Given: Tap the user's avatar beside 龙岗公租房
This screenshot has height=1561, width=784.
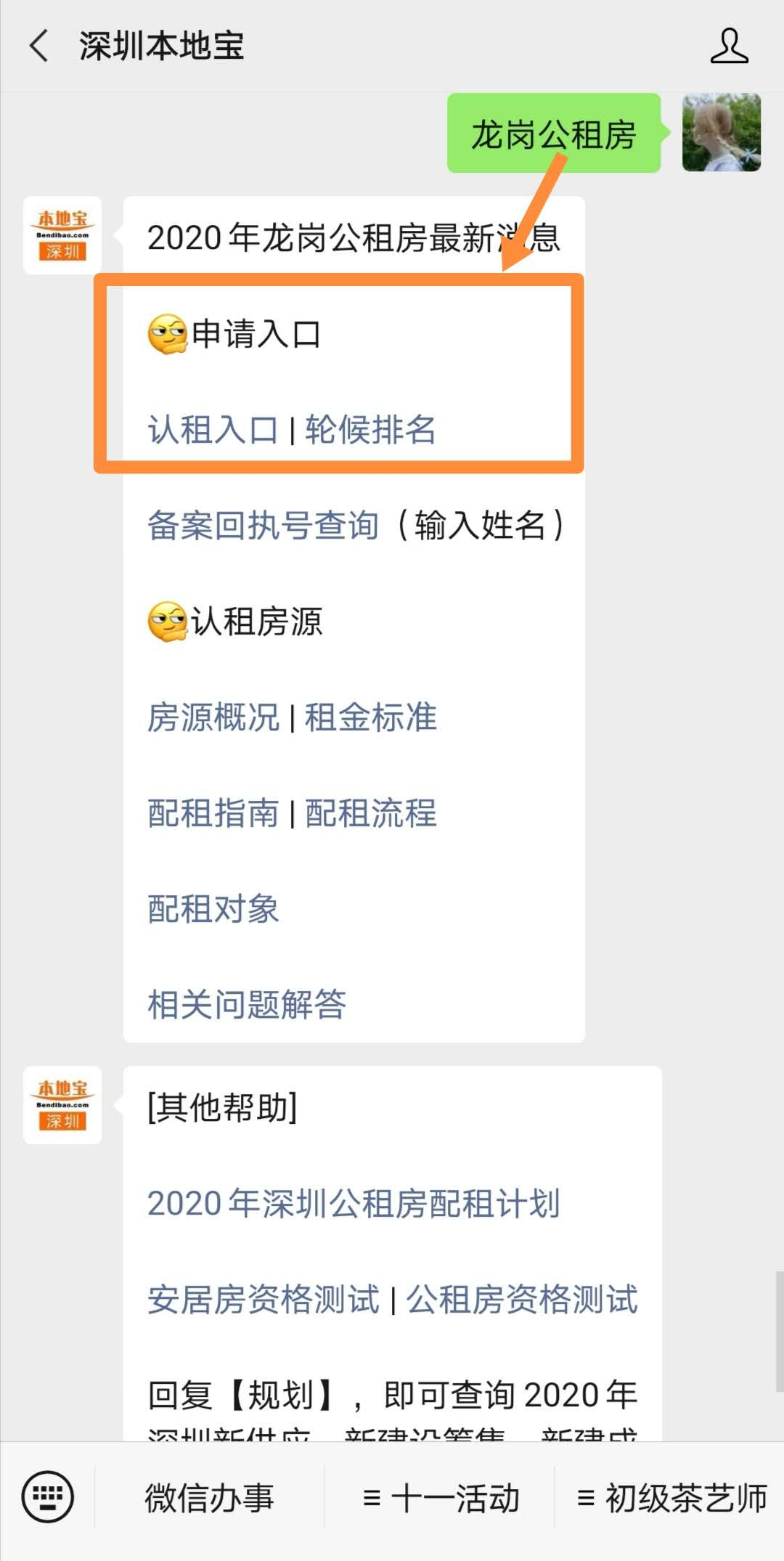Looking at the screenshot, I should click(722, 133).
